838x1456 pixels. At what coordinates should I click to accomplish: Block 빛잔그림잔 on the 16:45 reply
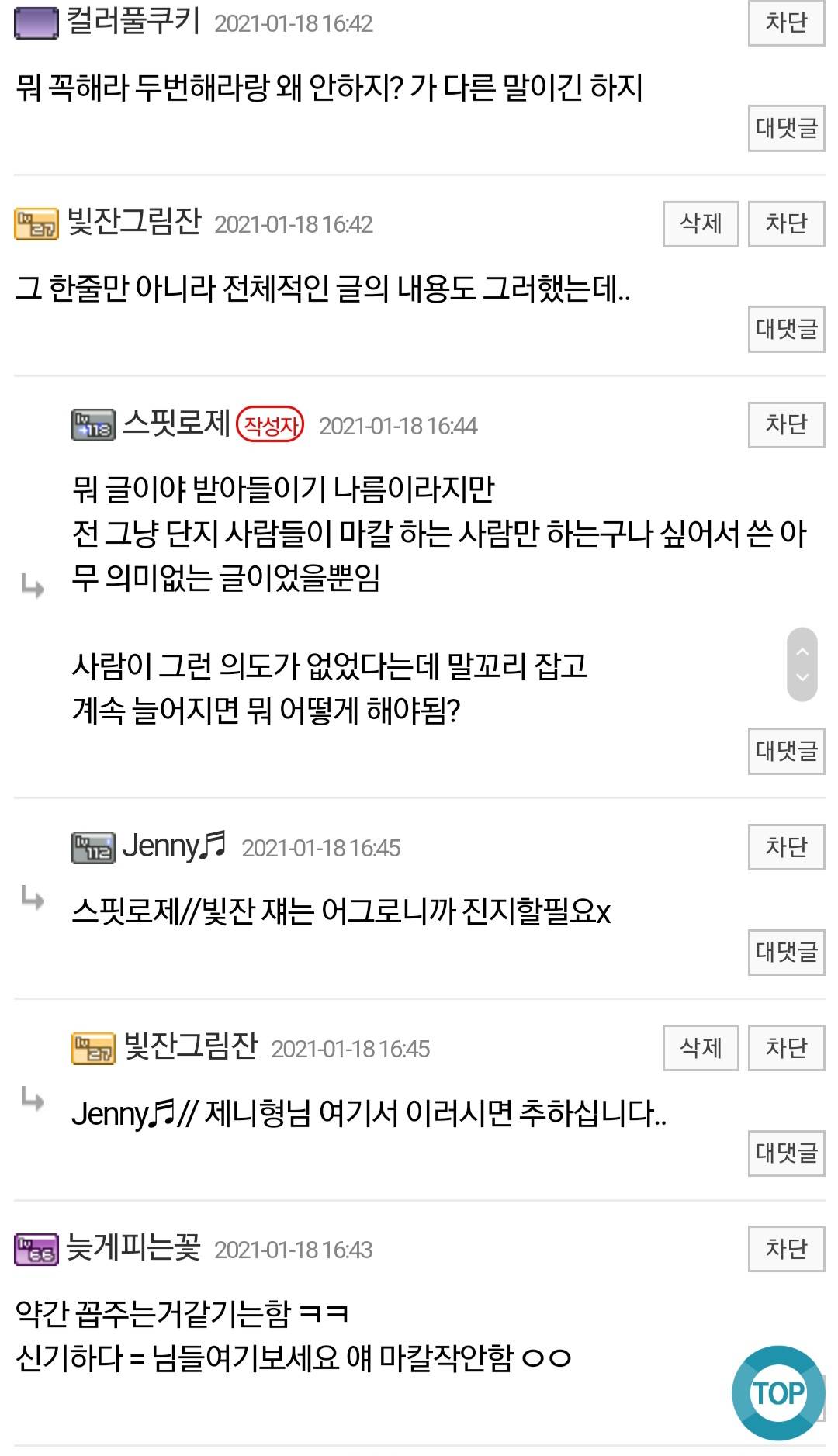pyautogui.click(x=785, y=1048)
